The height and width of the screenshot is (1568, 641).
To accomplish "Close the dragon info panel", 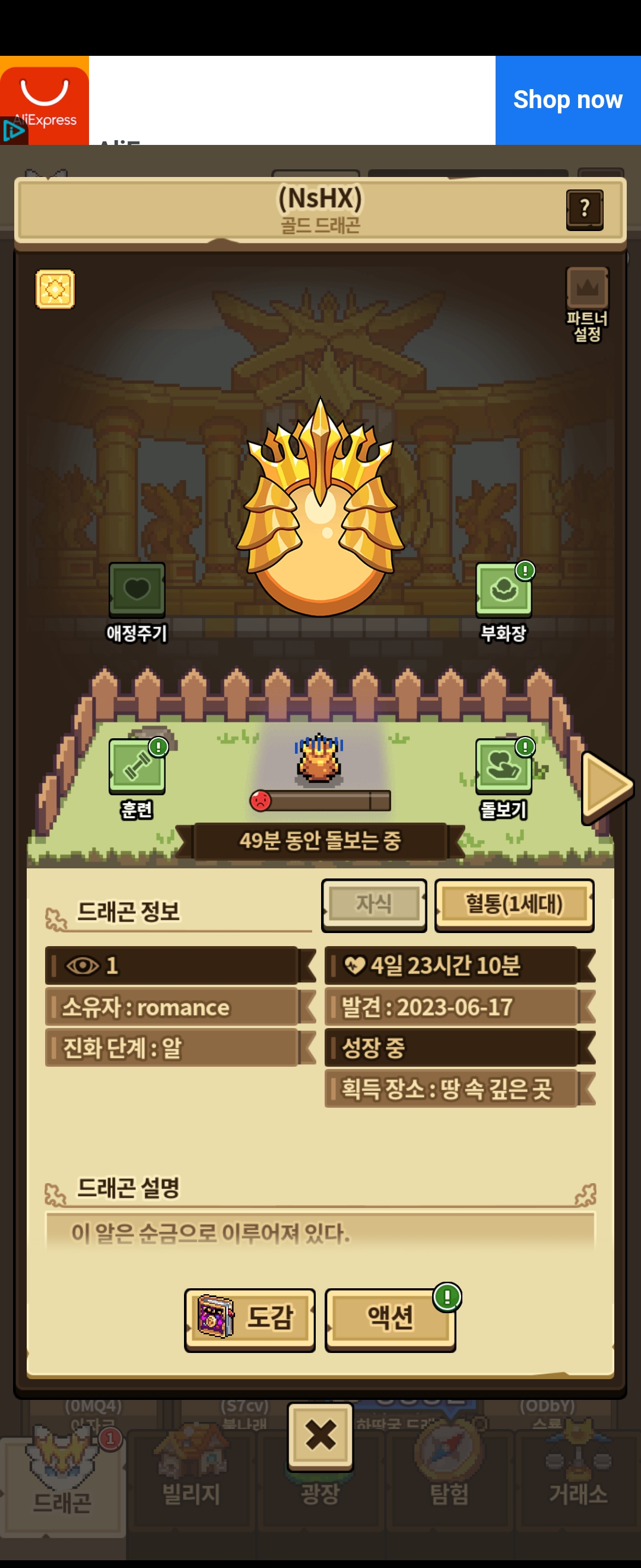I will (x=320, y=1435).
